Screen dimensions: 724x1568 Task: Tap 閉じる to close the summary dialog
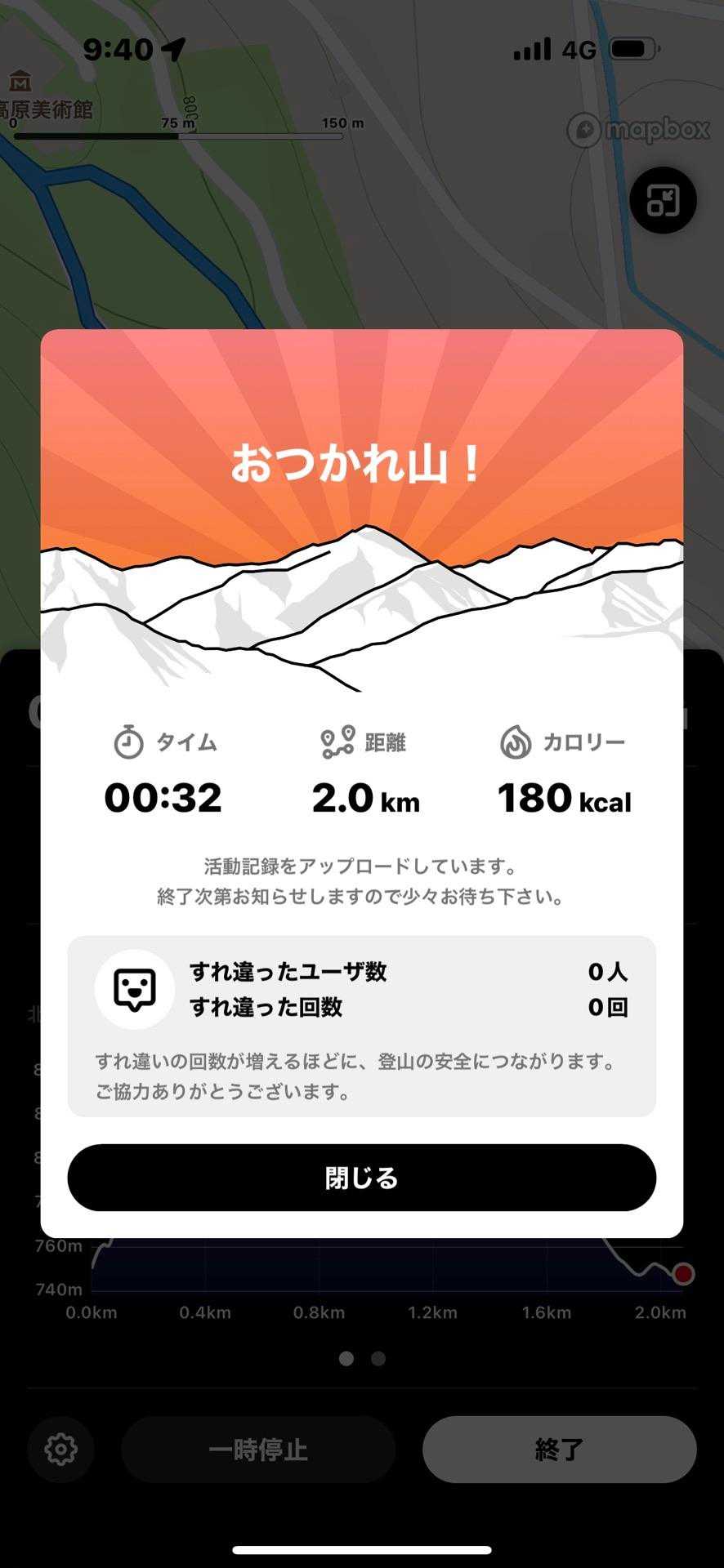tap(361, 1178)
